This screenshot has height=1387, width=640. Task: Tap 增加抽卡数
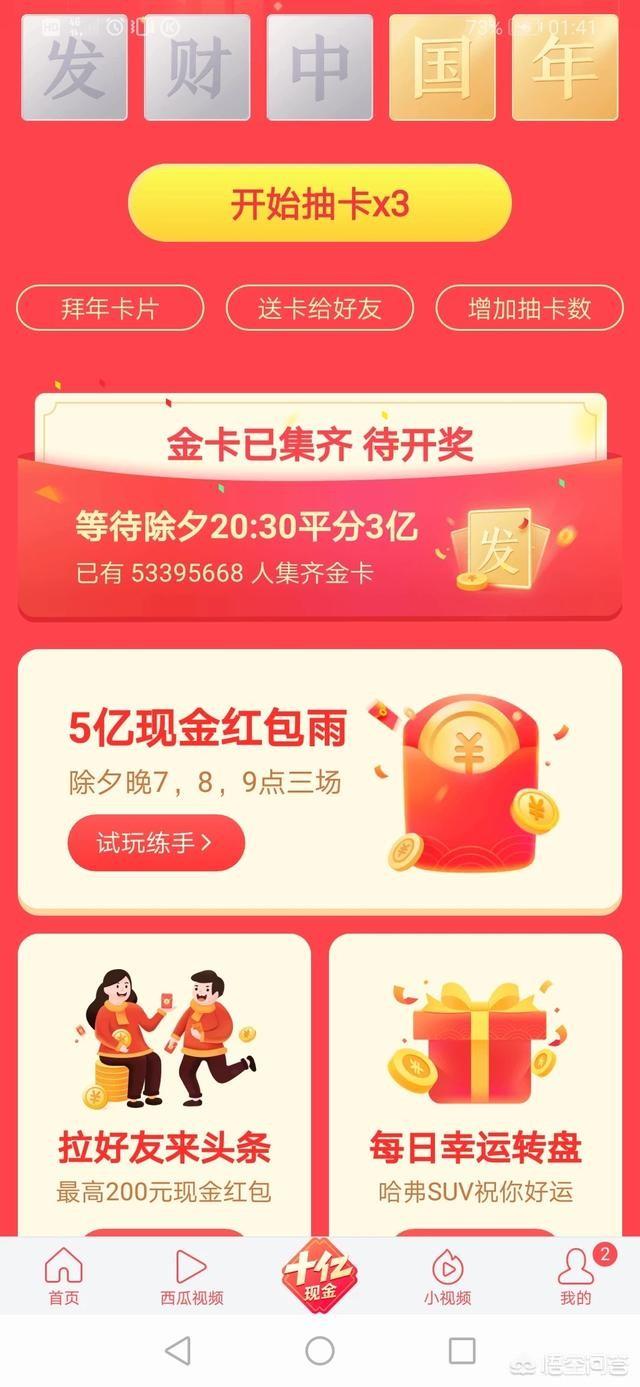(529, 308)
